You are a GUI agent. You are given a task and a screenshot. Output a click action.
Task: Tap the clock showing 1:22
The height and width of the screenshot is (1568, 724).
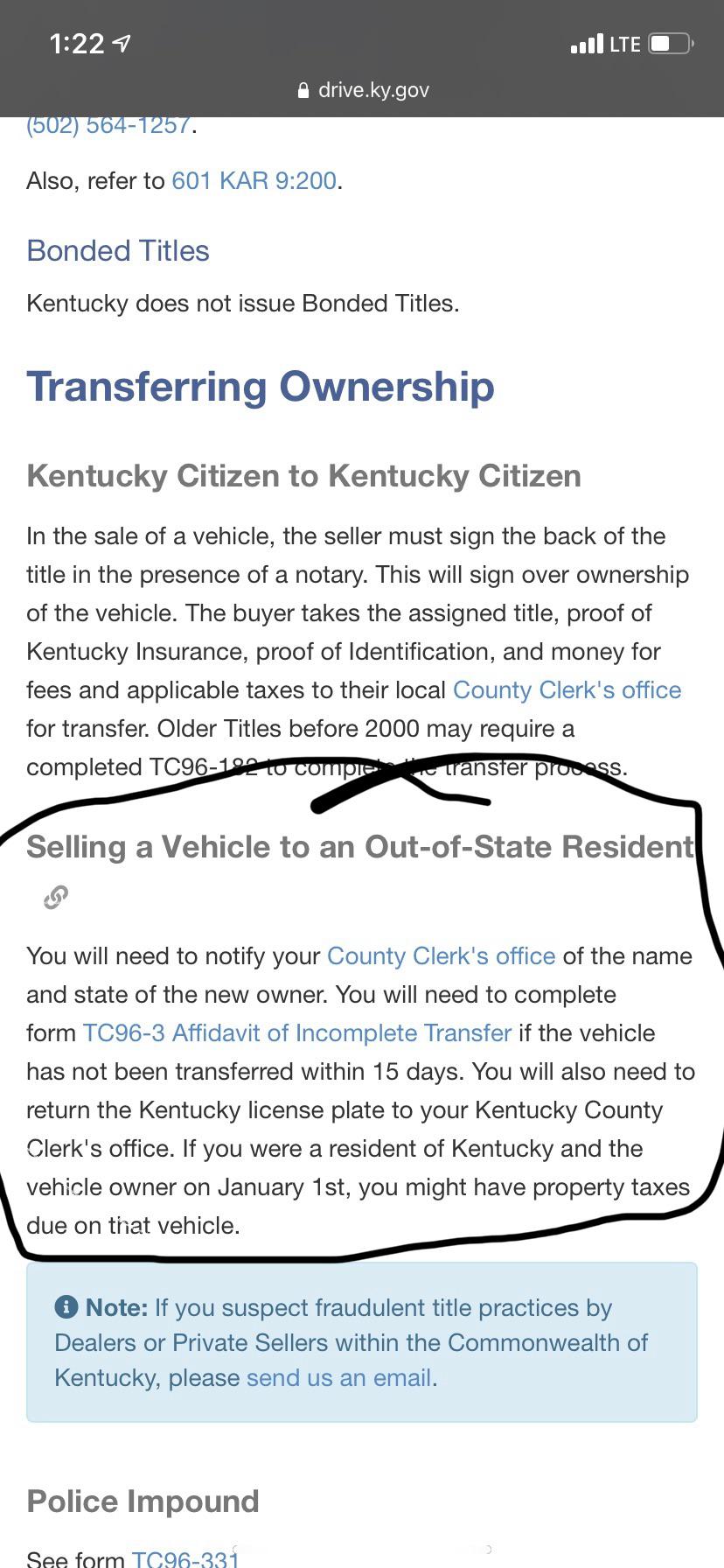tap(77, 43)
